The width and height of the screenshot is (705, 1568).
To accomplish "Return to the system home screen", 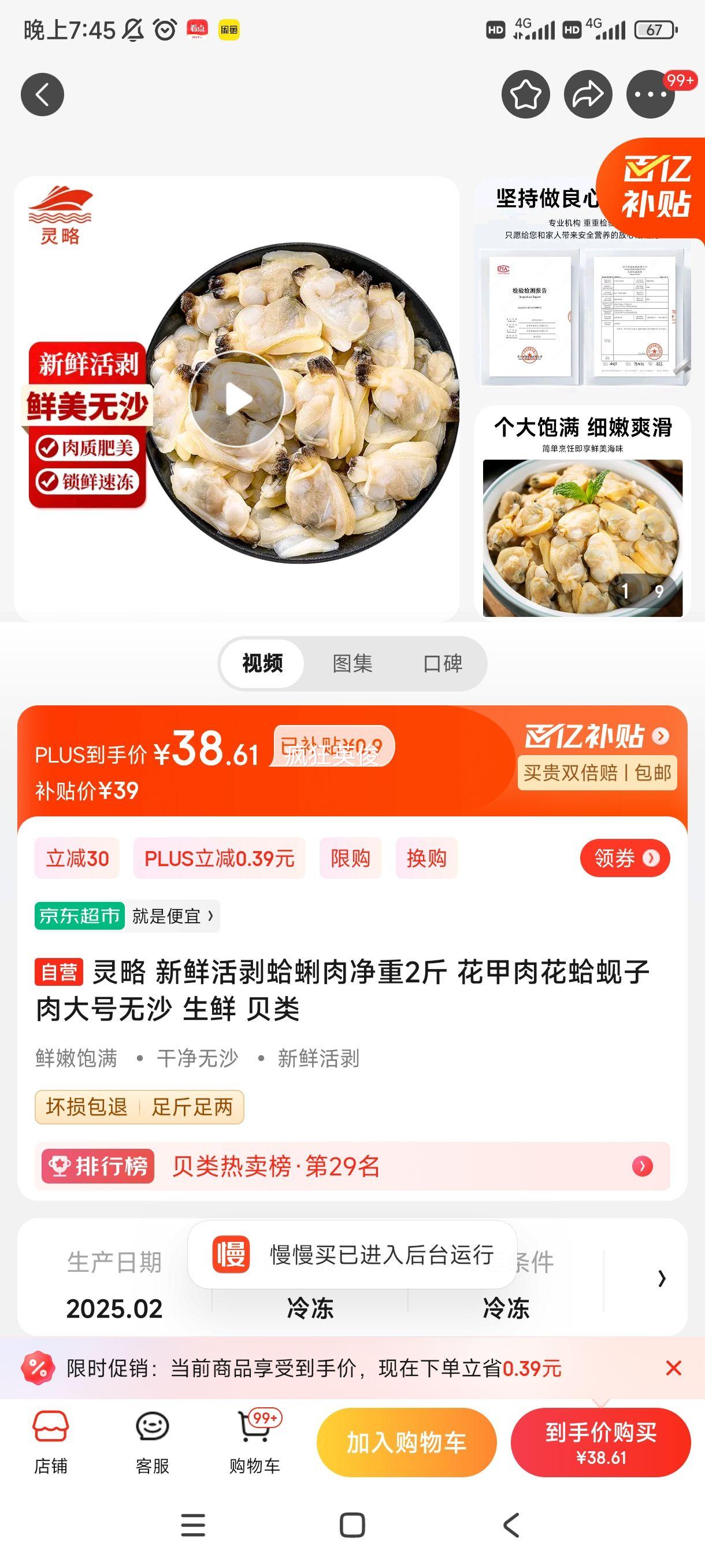I will click(x=352, y=1525).
